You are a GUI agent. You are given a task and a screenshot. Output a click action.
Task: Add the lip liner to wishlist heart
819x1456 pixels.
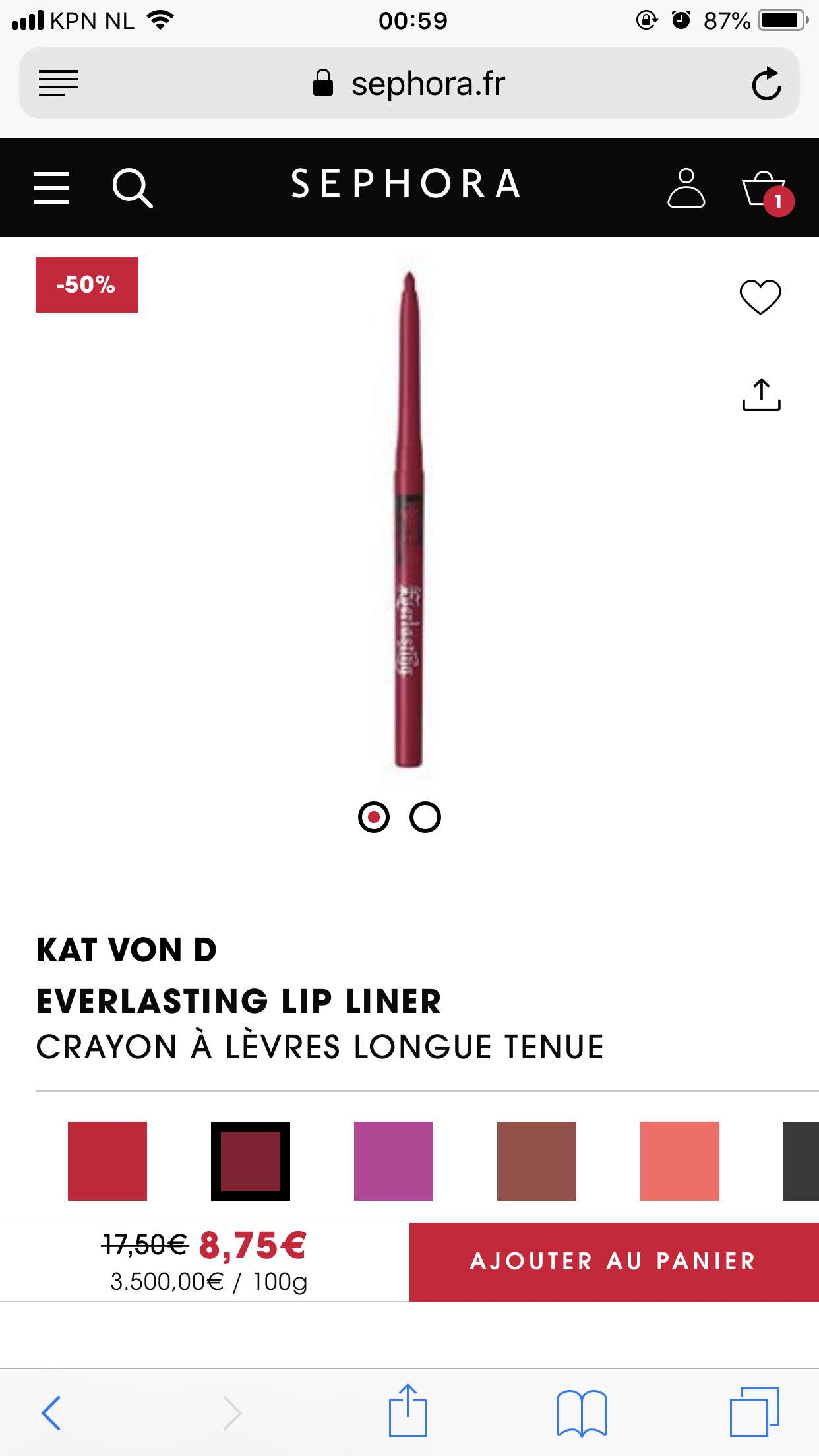click(760, 297)
